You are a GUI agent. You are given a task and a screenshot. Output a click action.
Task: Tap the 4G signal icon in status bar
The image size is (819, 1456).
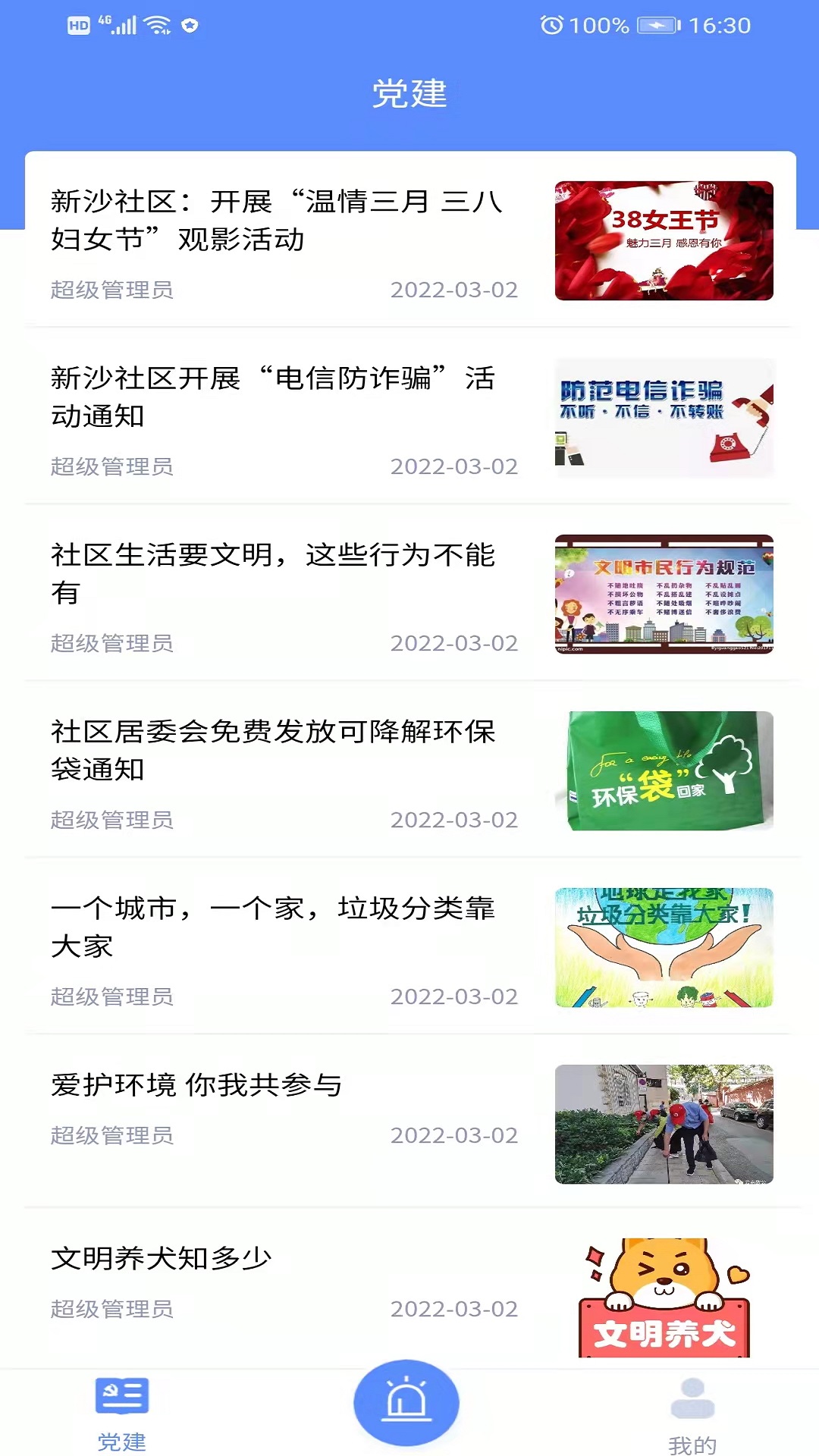point(120,24)
